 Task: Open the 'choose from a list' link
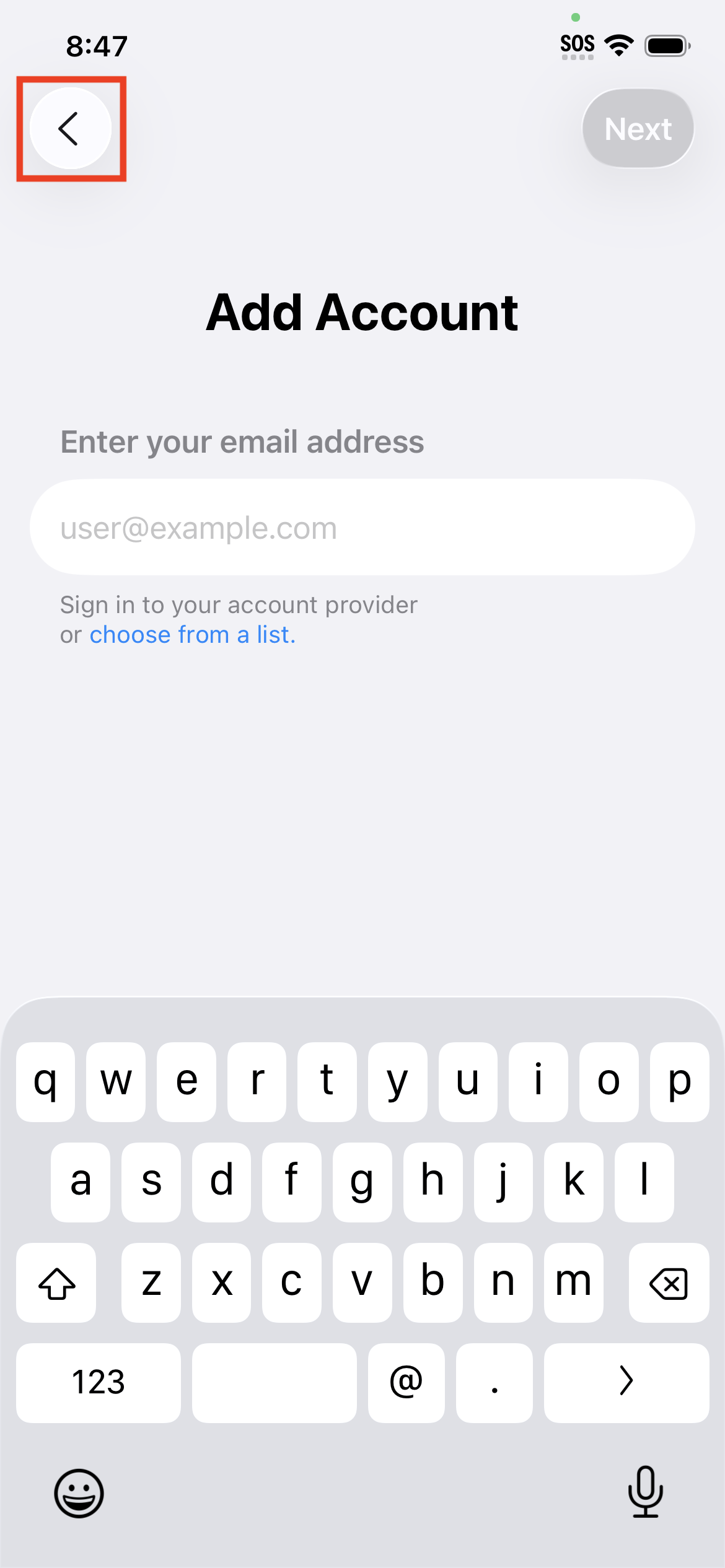[192, 635]
